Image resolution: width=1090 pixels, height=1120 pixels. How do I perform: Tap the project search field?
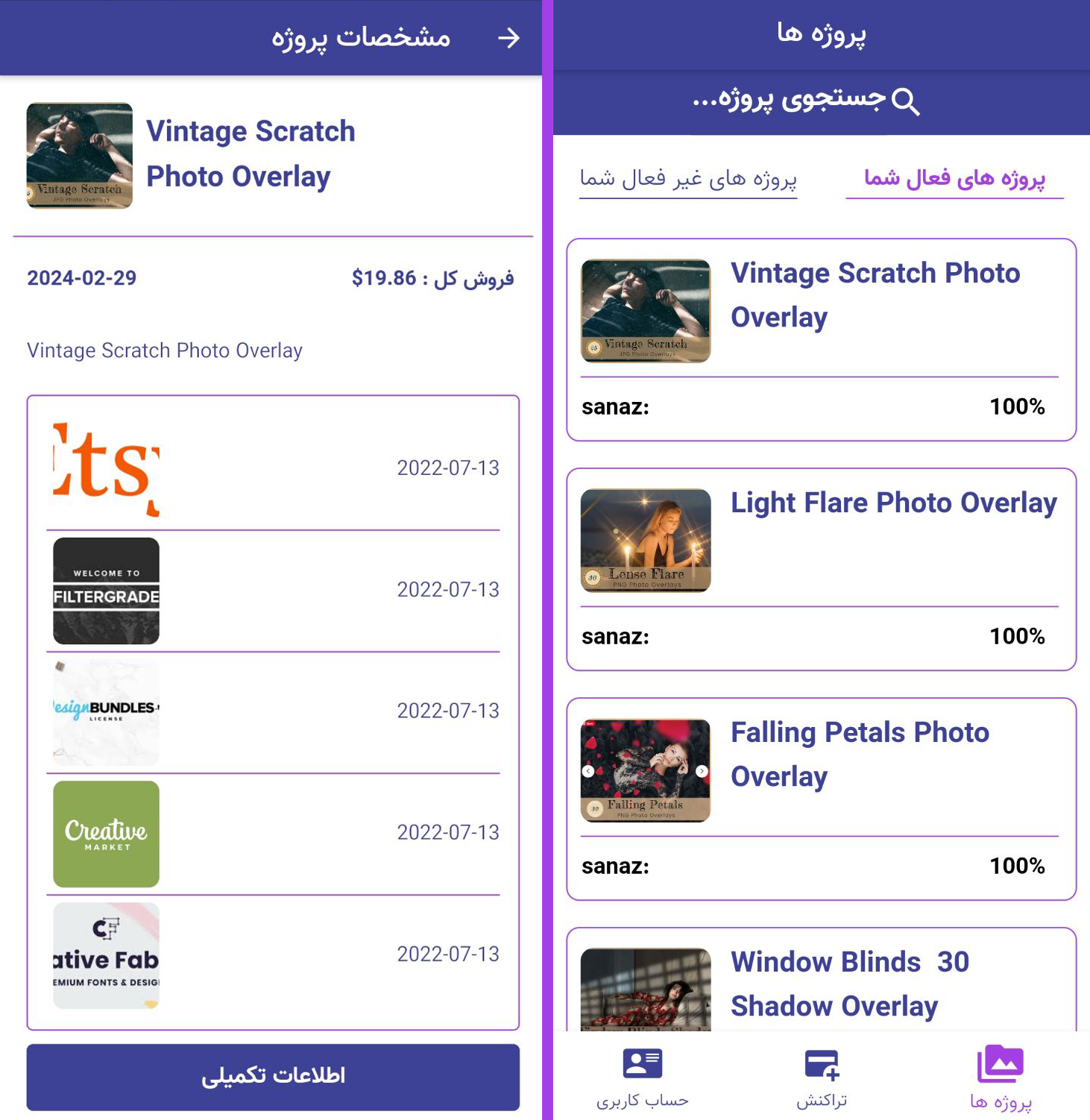tap(807, 101)
